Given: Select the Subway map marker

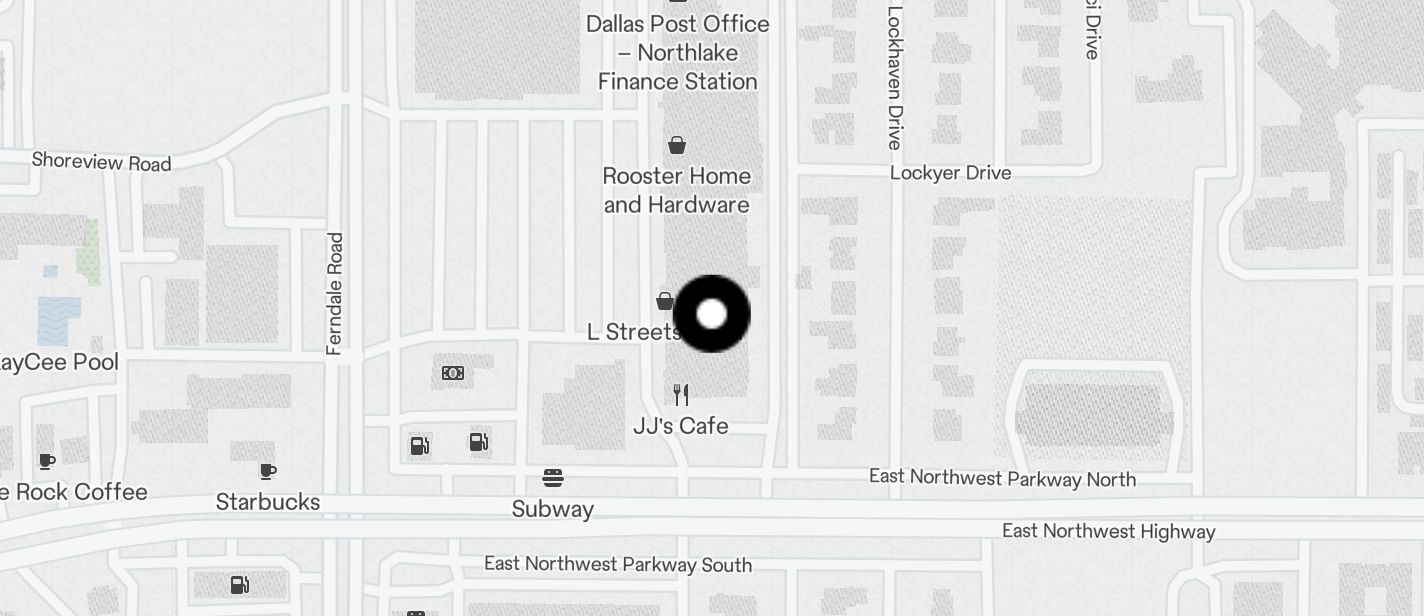Looking at the screenshot, I should (x=553, y=478).
